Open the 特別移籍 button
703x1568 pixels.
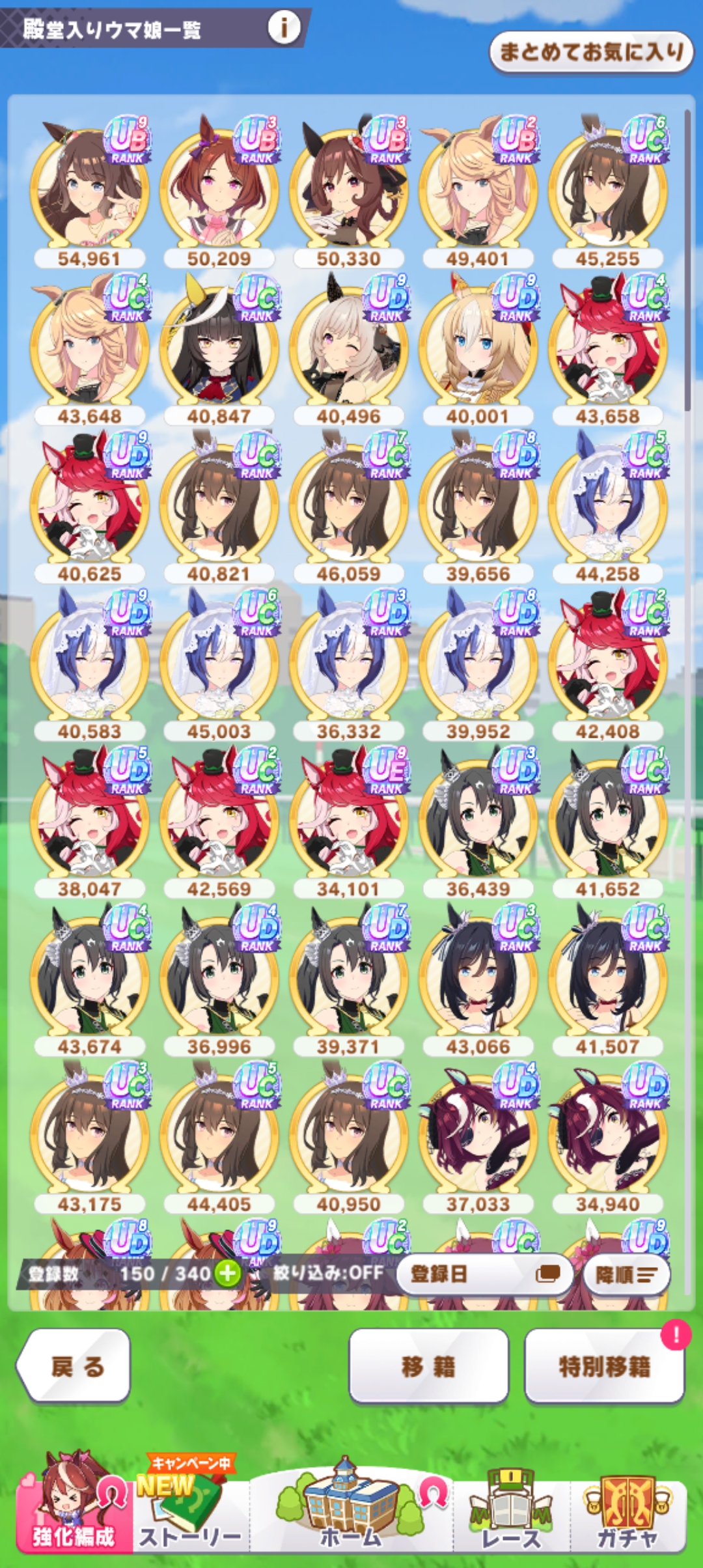604,1366
